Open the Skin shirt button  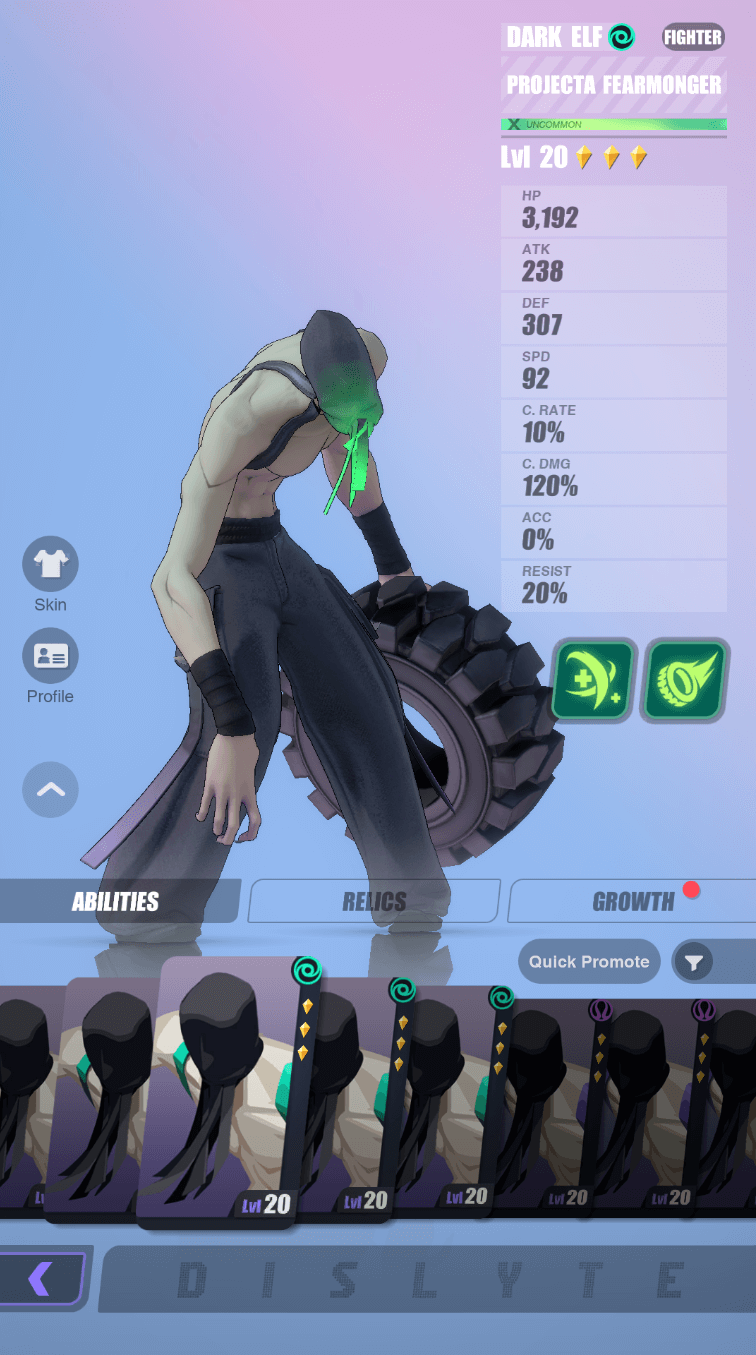[50, 564]
